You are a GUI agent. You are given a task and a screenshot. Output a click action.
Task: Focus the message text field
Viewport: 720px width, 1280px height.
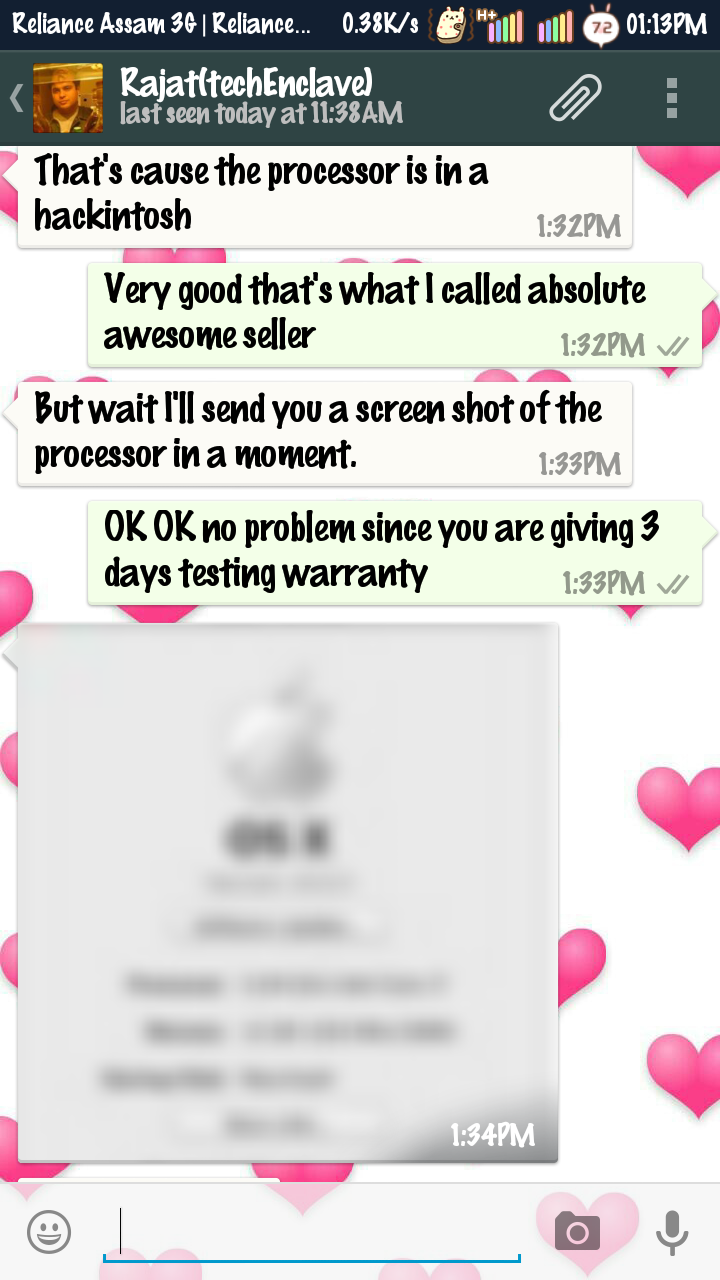tap(312, 1232)
